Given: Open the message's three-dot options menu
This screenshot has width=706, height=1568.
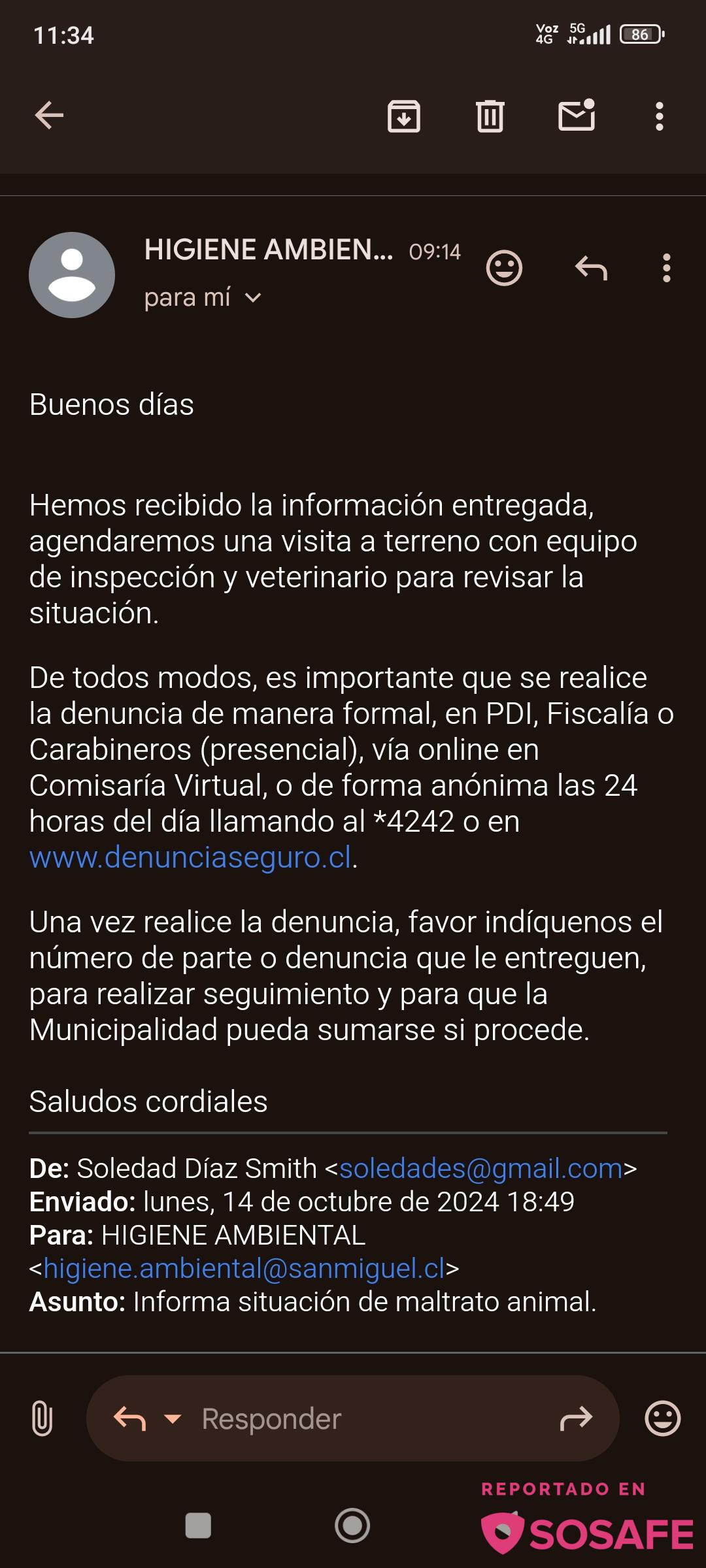Looking at the screenshot, I should tap(666, 268).
